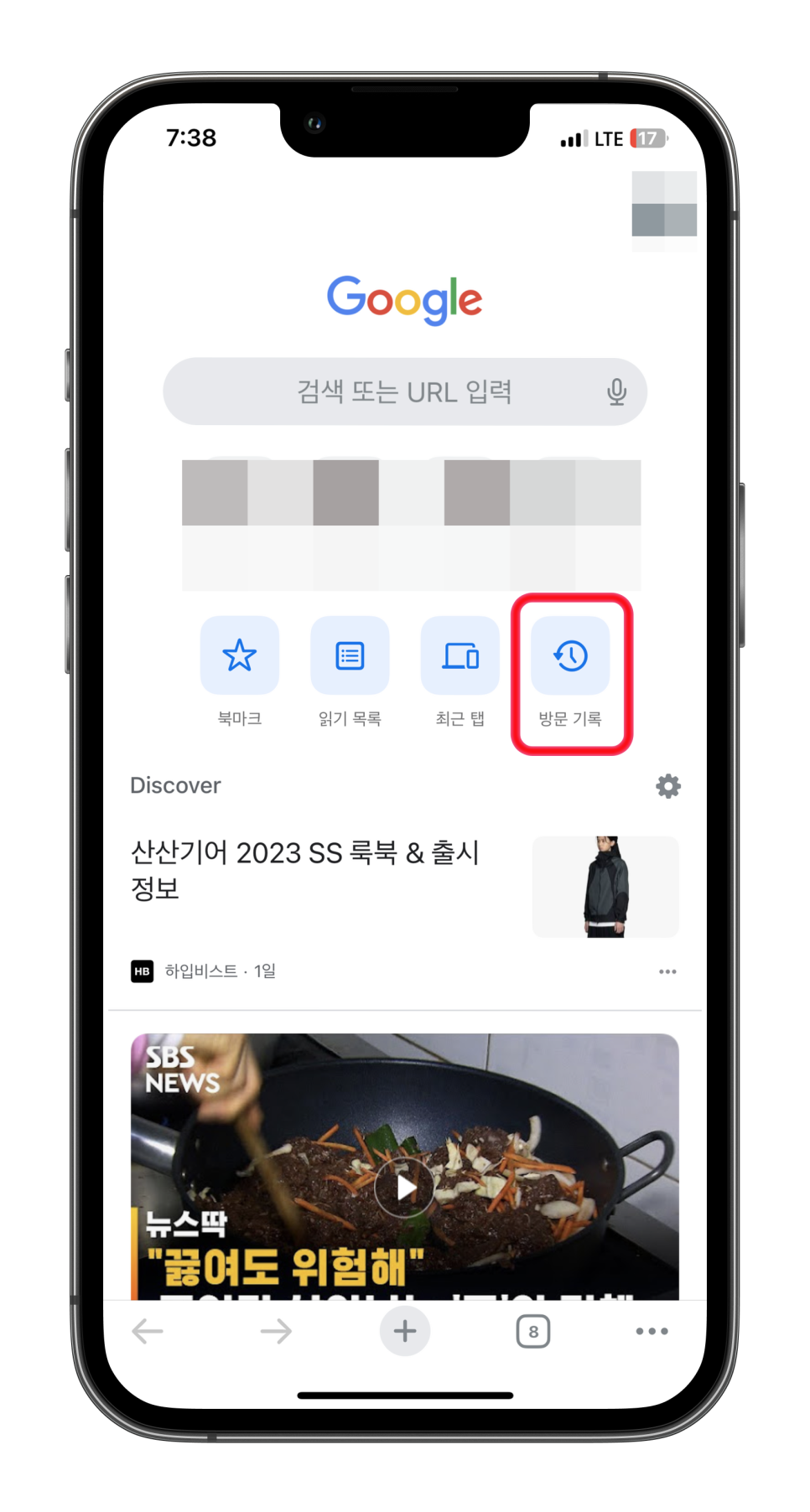
Task: Open the three-dot browser menu
Action: point(652,1331)
